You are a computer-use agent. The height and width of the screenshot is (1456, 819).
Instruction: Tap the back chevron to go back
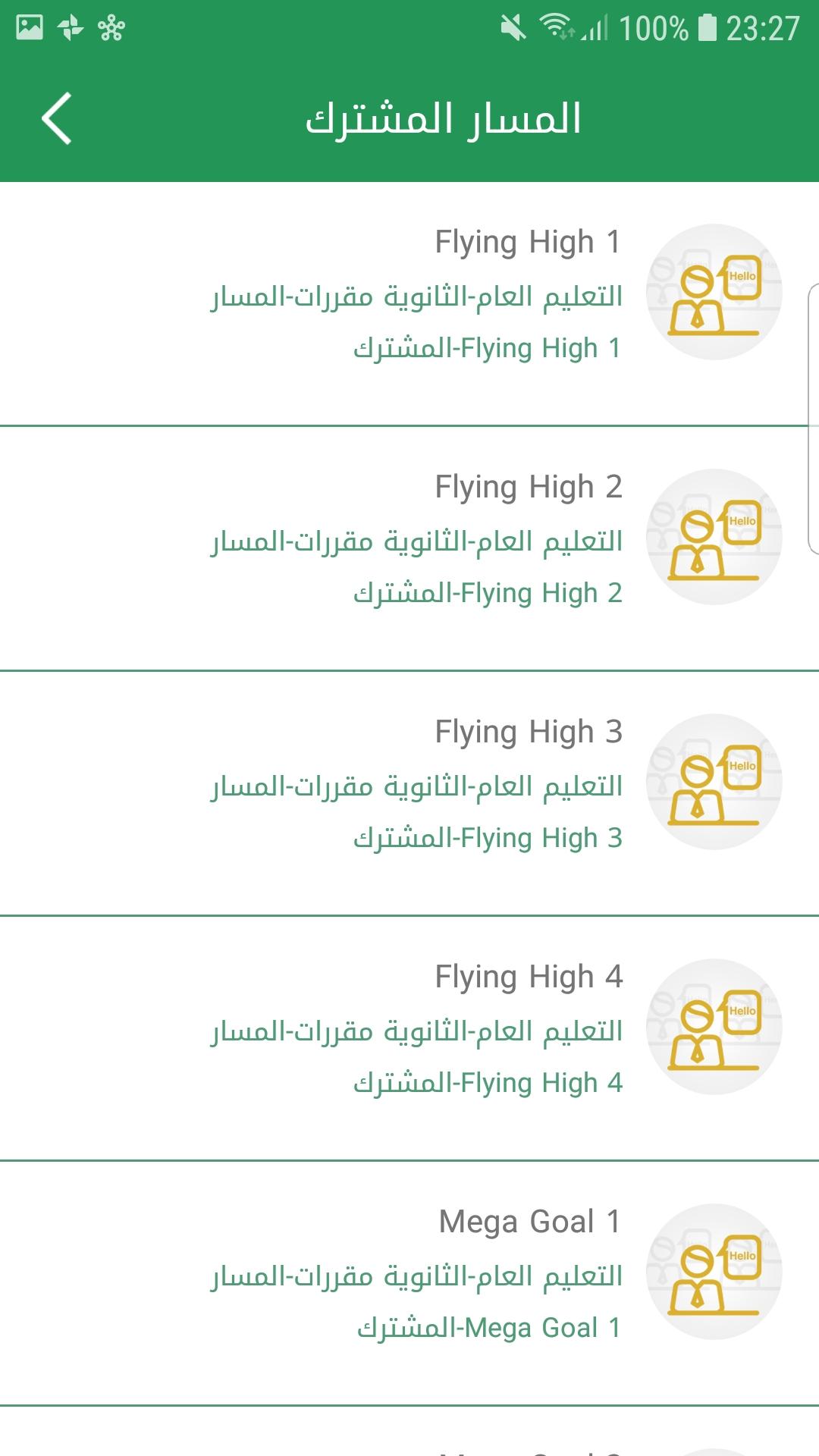pos(56,118)
